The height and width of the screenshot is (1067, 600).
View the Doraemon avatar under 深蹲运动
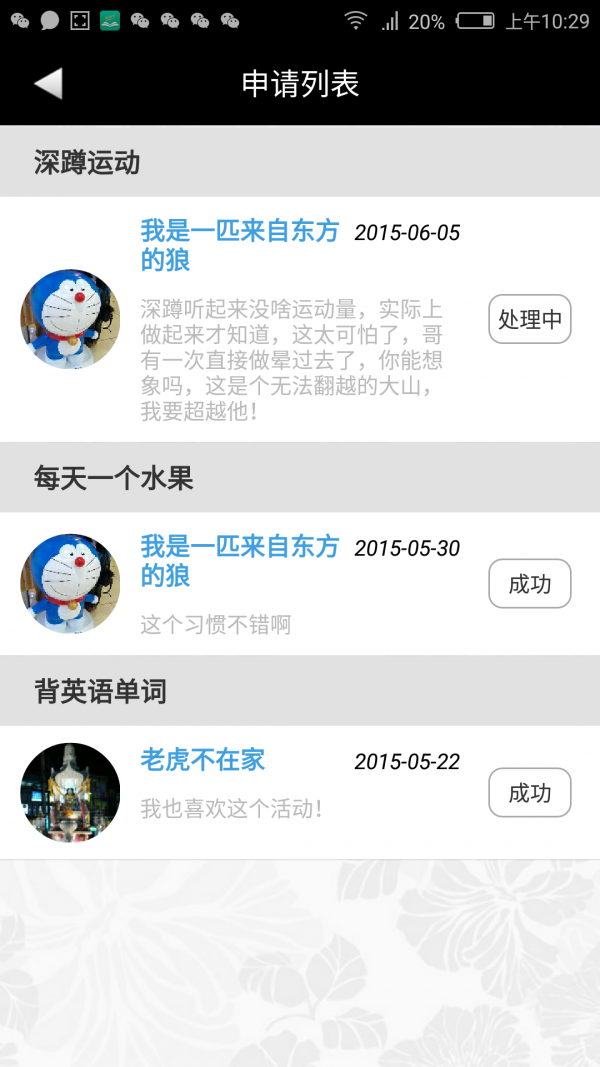tap(70, 320)
